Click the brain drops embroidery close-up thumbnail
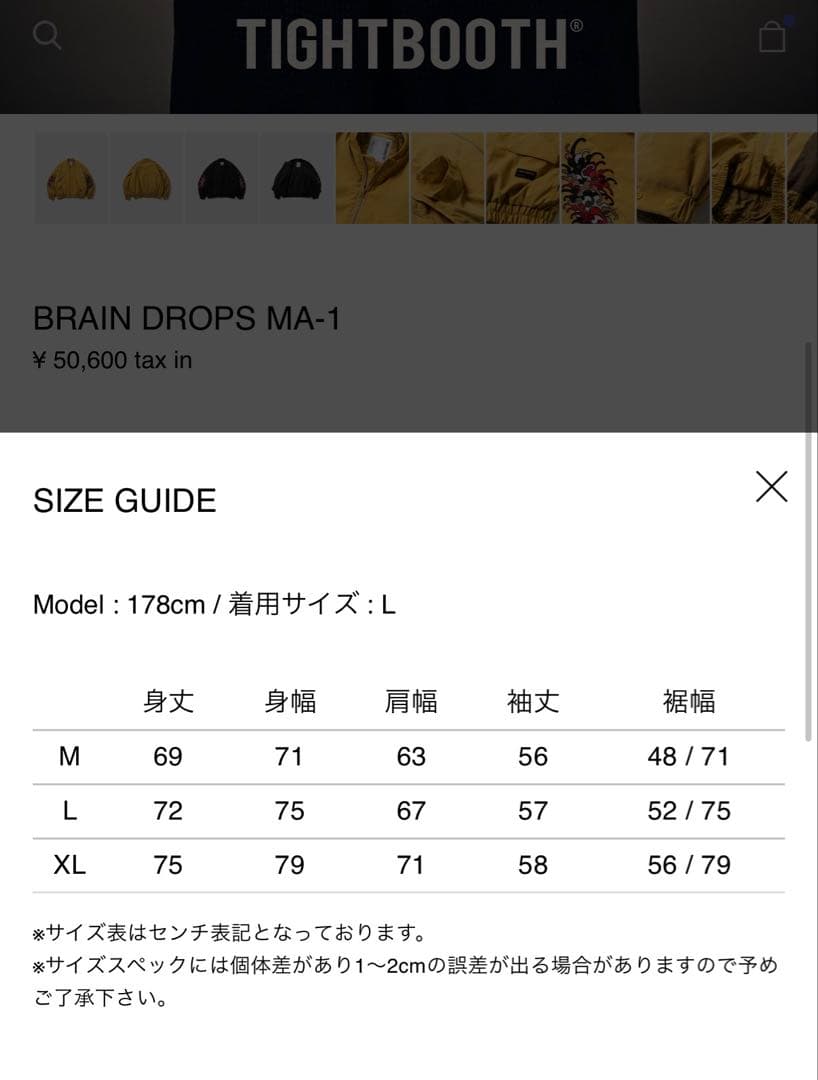 [x=599, y=179]
